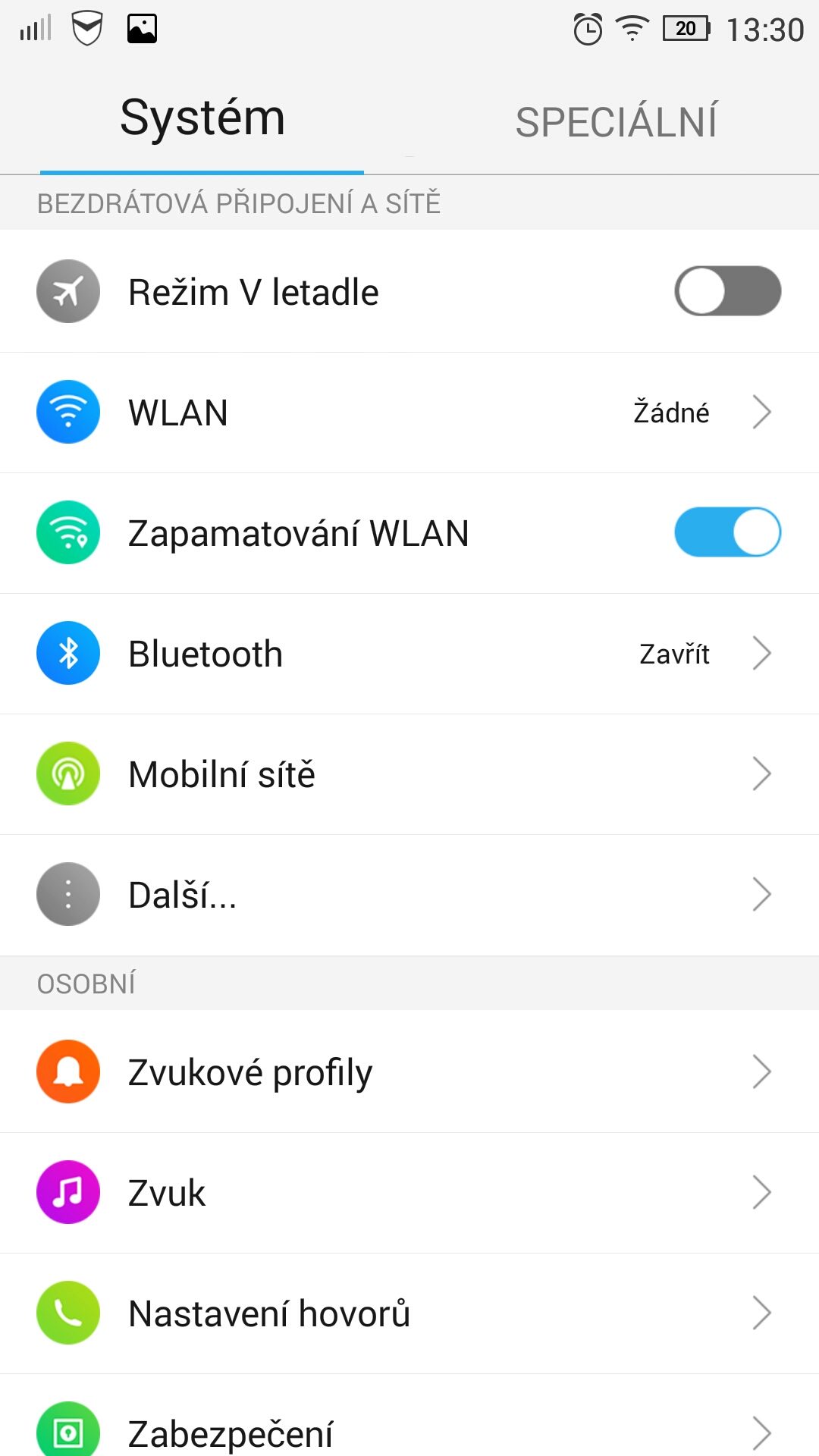Viewport: 819px width, 1456px height.
Task: Open Zabezpečení settings
Action: pos(409,1416)
